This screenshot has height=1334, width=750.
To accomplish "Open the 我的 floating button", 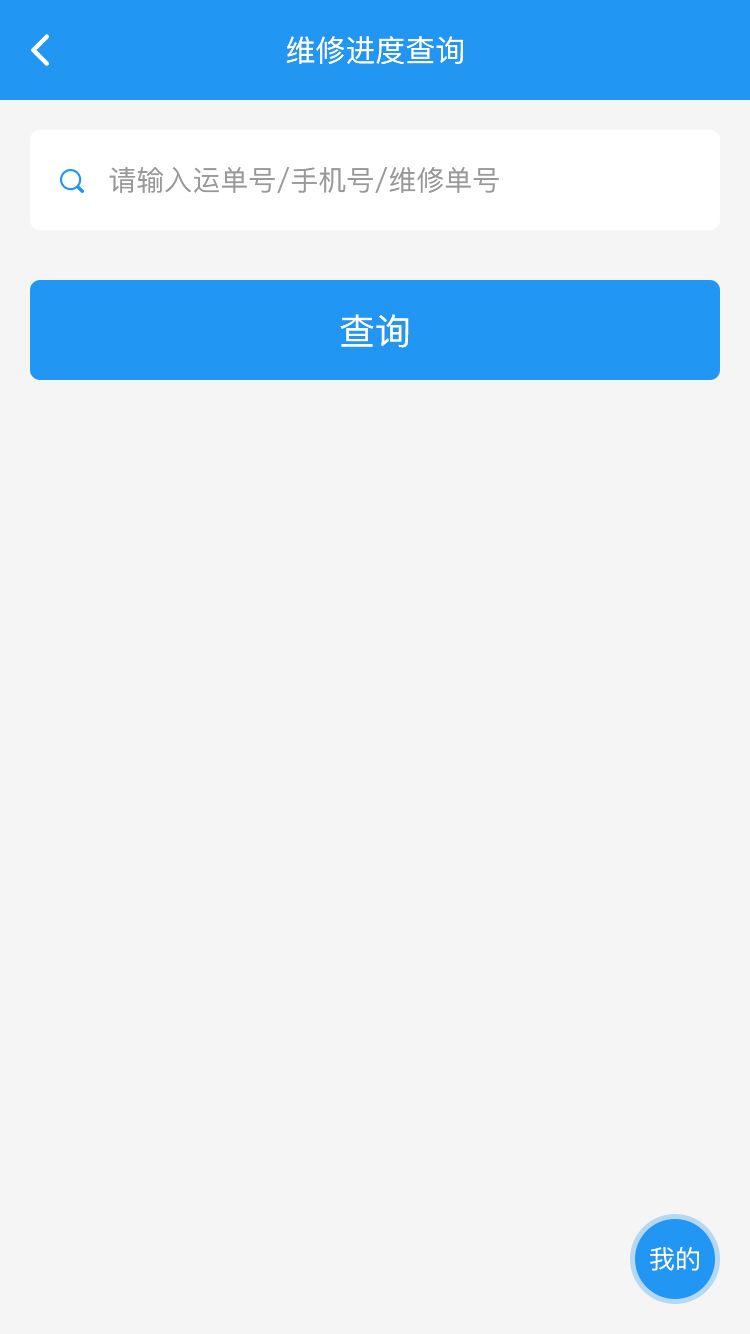I will click(x=675, y=1259).
